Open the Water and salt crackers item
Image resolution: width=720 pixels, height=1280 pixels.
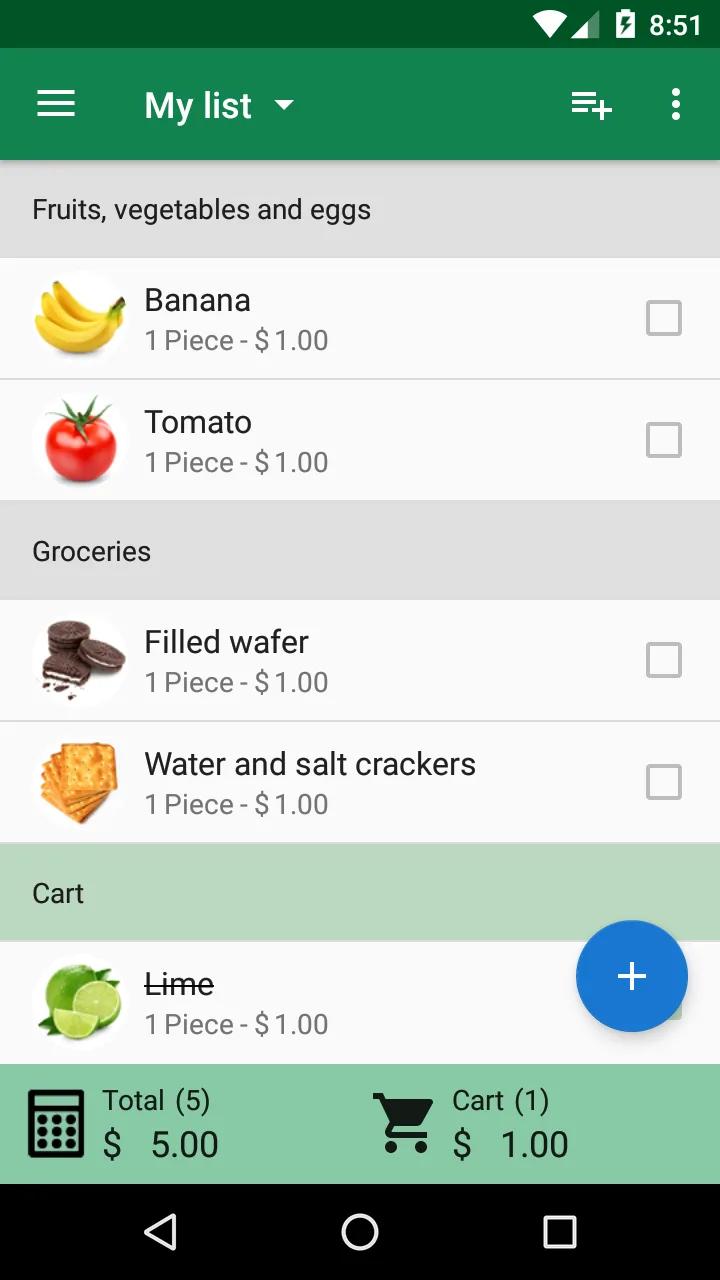[x=310, y=782]
